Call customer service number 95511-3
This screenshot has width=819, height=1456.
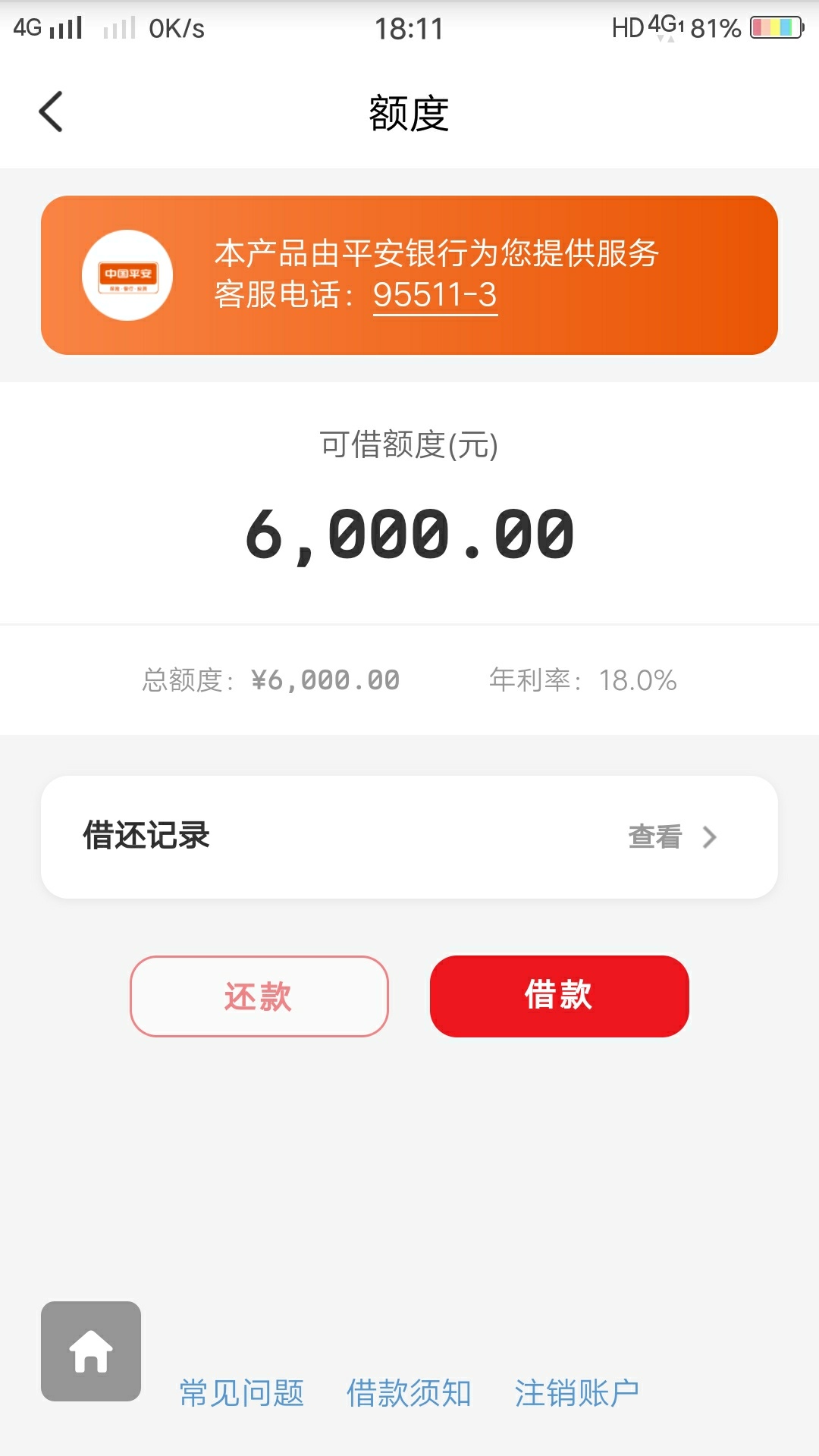435,295
